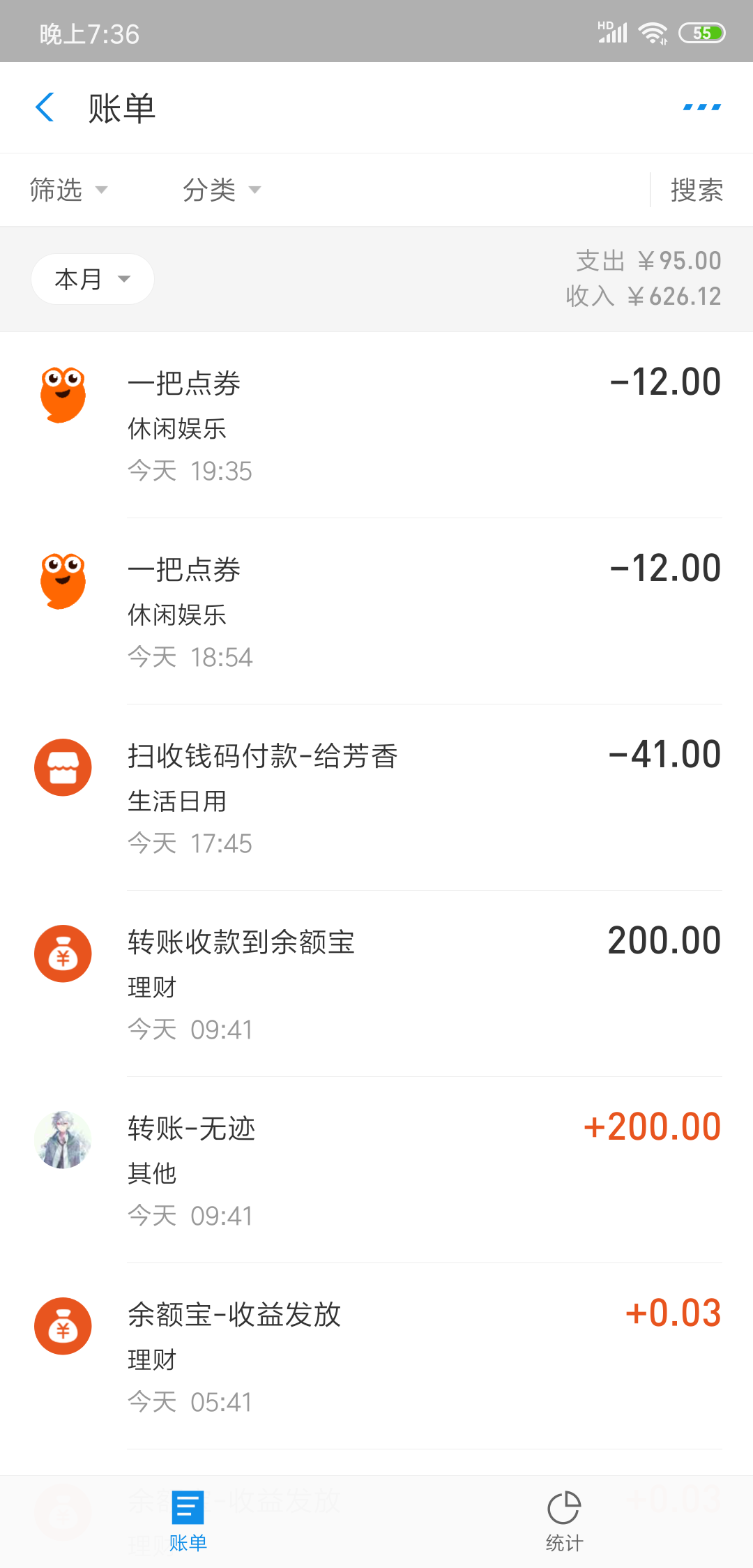The width and height of the screenshot is (753, 1568).
Task: Tap 搜索 to search bills
Action: (x=696, y=190)
